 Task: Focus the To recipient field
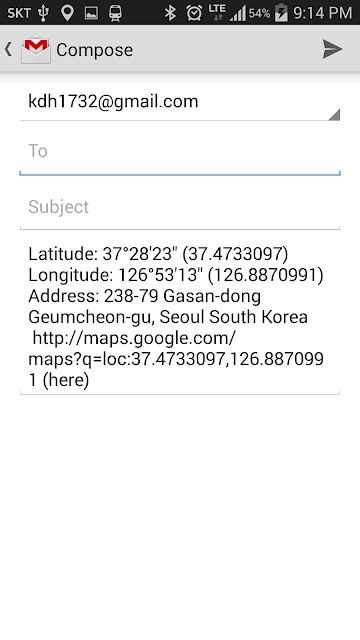click(180, 152)
